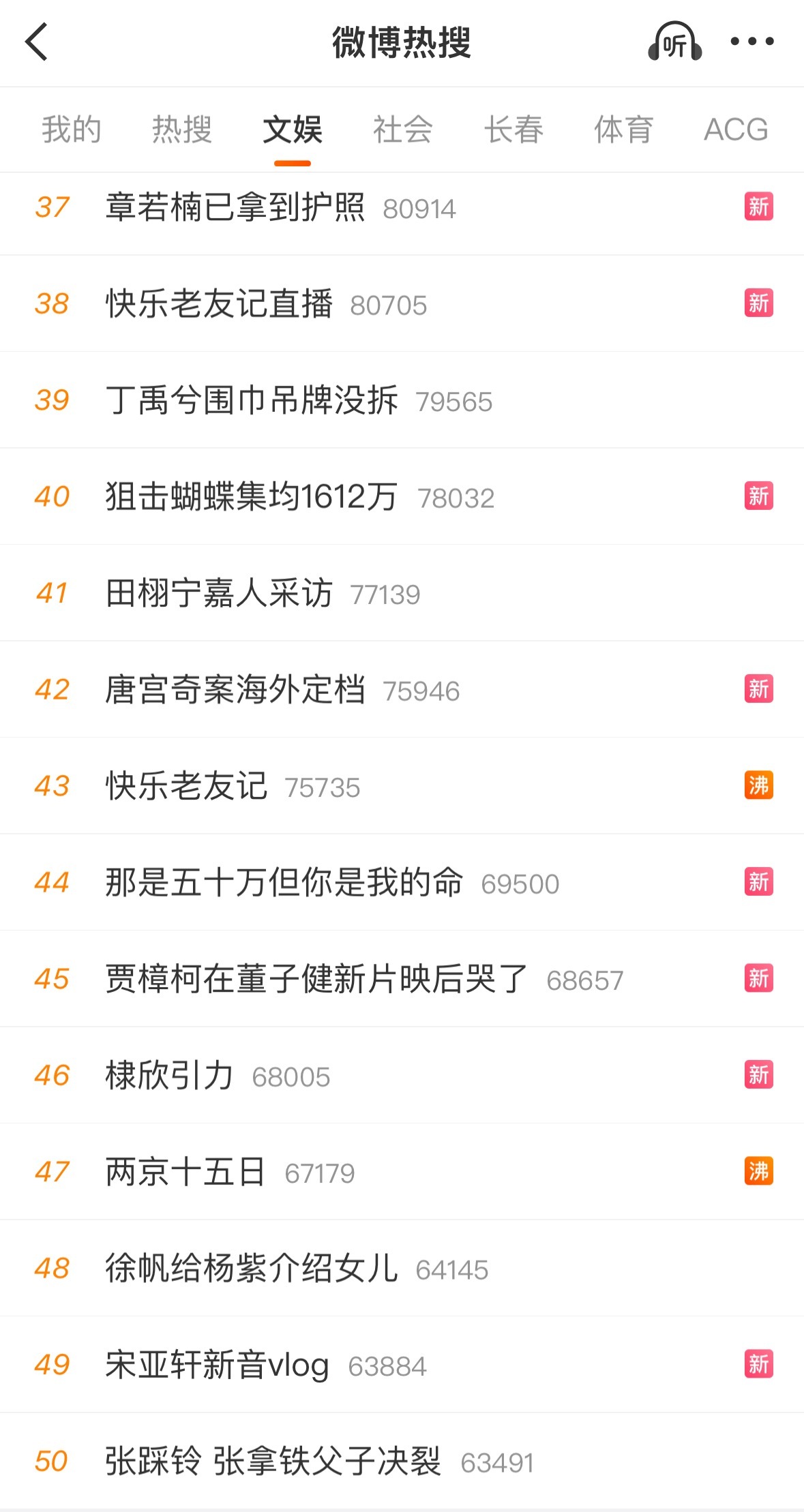Tap the 沸 badge next to 快乐老友记

pyautogui.click(x=758, y=785)
